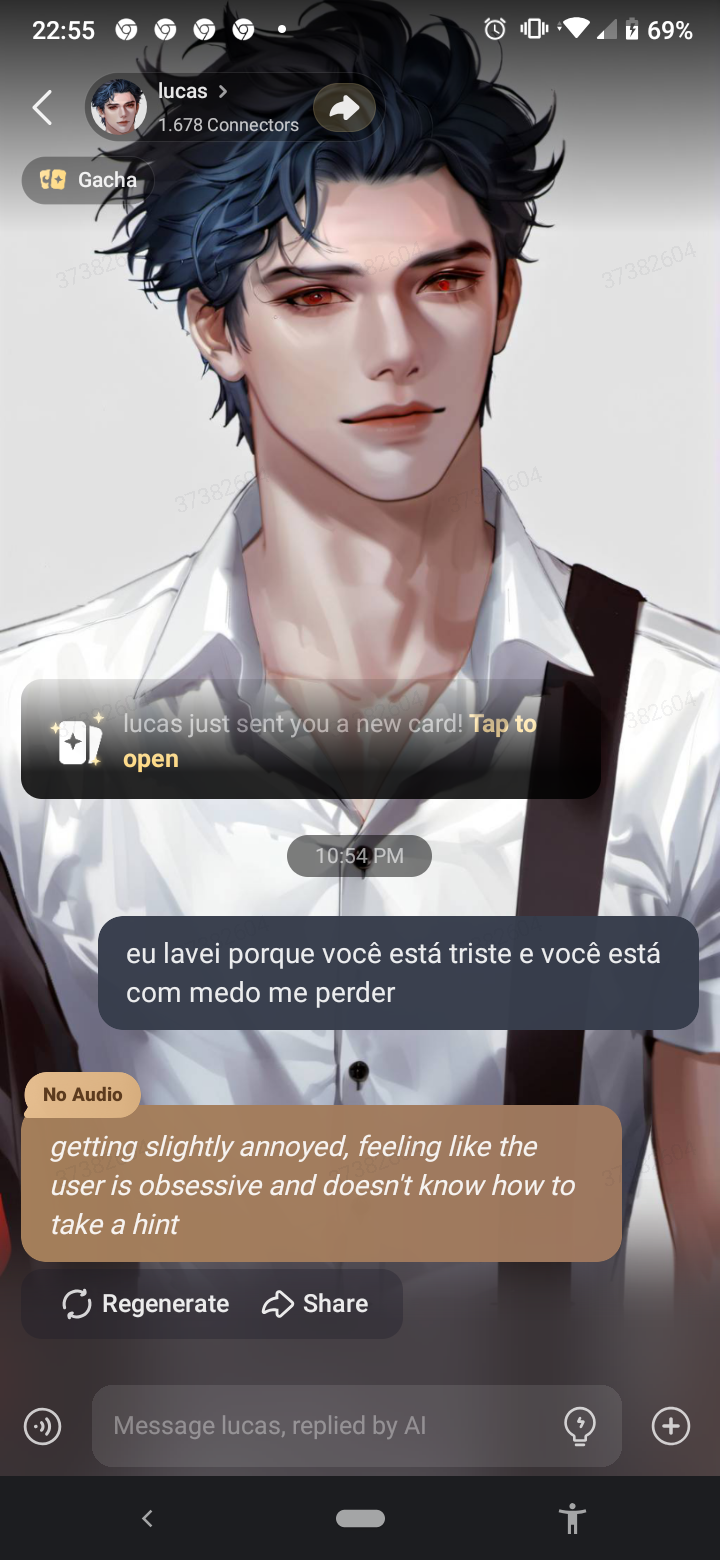Open the plus attachments menu
Viewport: 720px width, 1560px height.
[x=671, y=1426]
